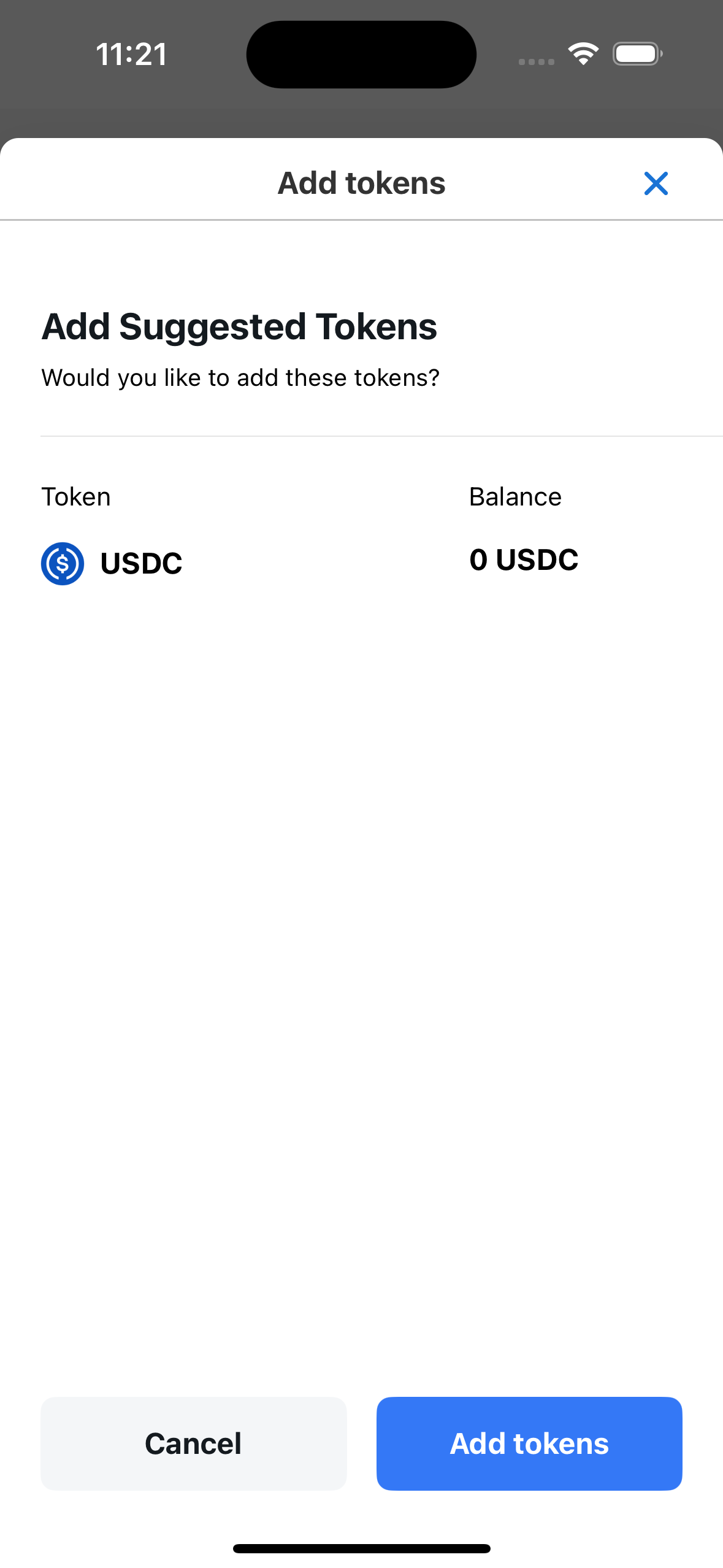The width and height of the screenshot is (723, 1568).
Task: Click the 0 USDC balance text
Action: click(x=522, y=559)
